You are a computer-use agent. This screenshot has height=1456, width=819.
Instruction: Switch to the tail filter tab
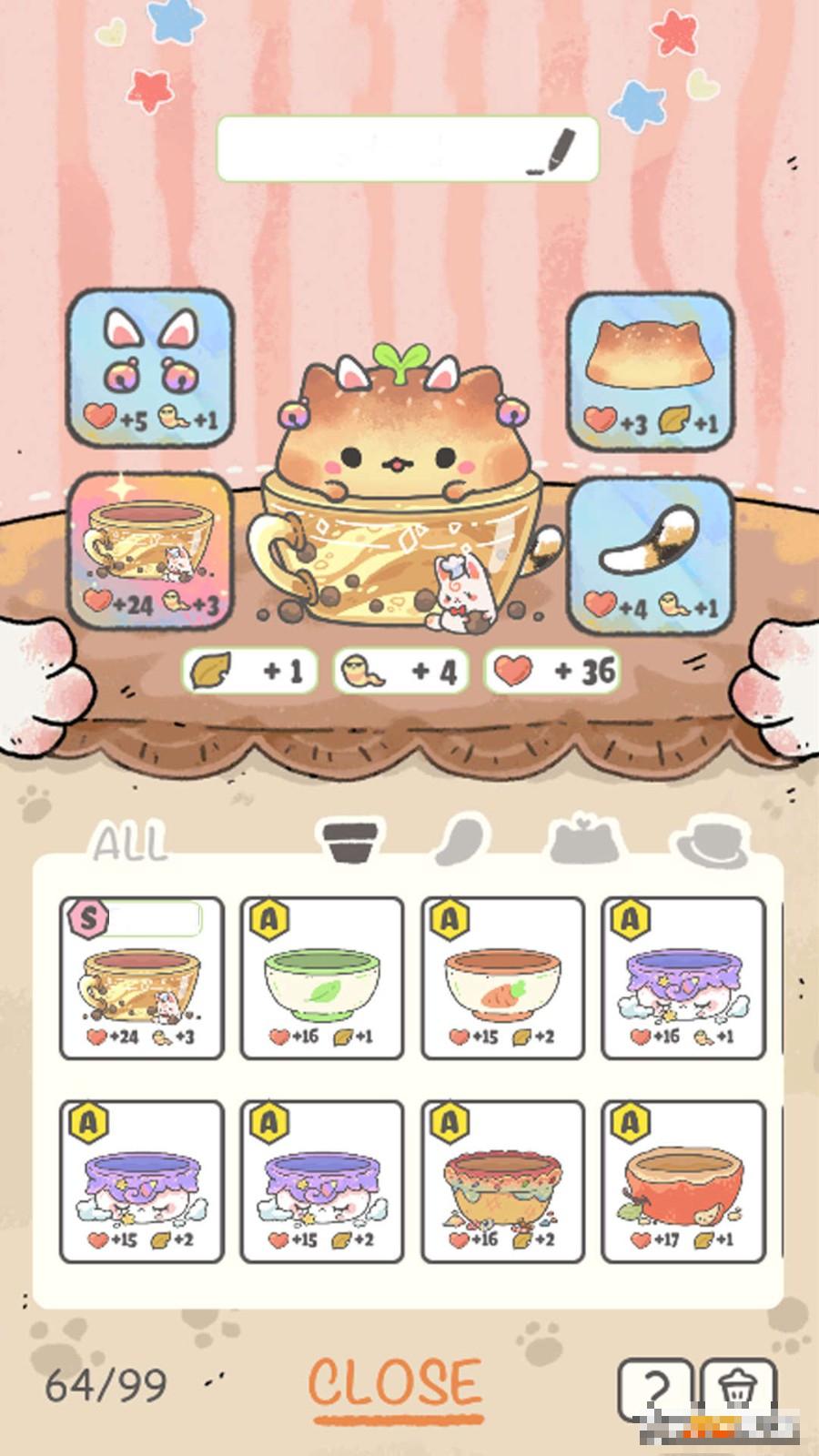point(463,839)
